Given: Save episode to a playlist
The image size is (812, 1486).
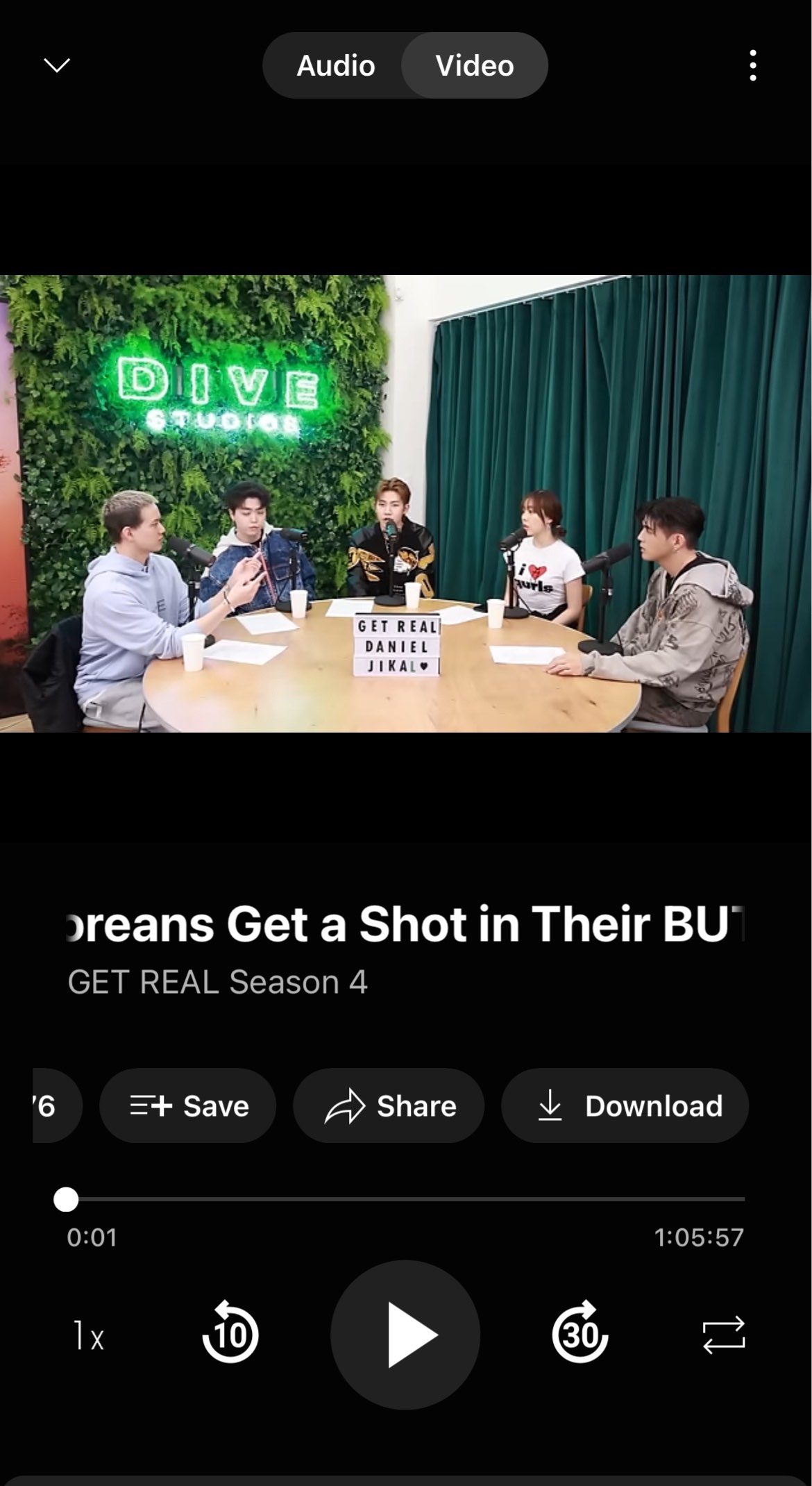Looking at the screenshot, I should point(187,1105).
